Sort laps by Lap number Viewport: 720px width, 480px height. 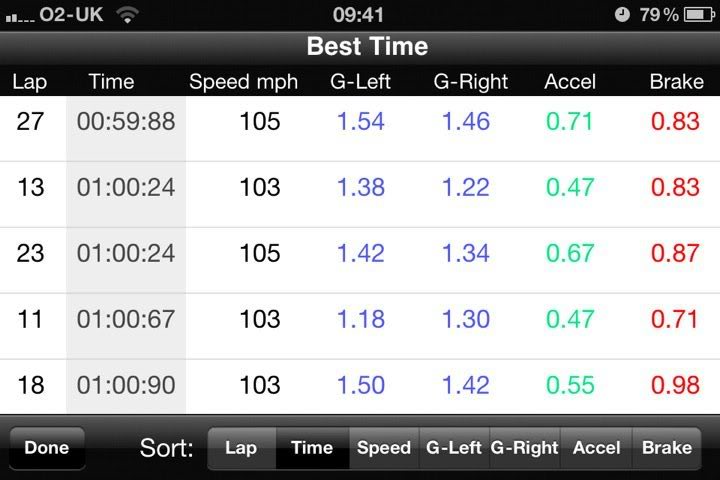241,448
